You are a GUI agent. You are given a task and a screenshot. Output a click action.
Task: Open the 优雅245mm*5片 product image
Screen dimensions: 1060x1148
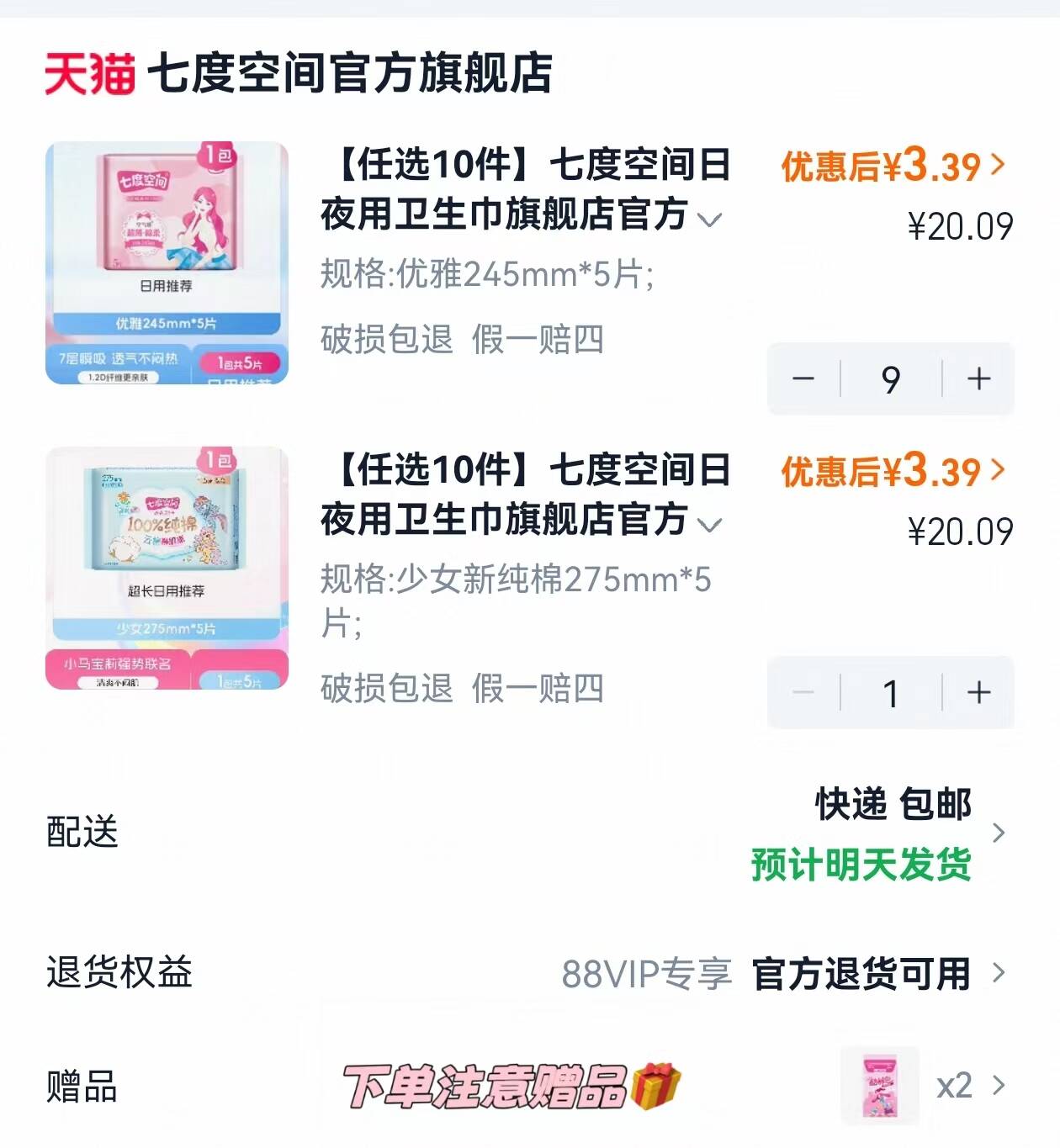point(167,263)
